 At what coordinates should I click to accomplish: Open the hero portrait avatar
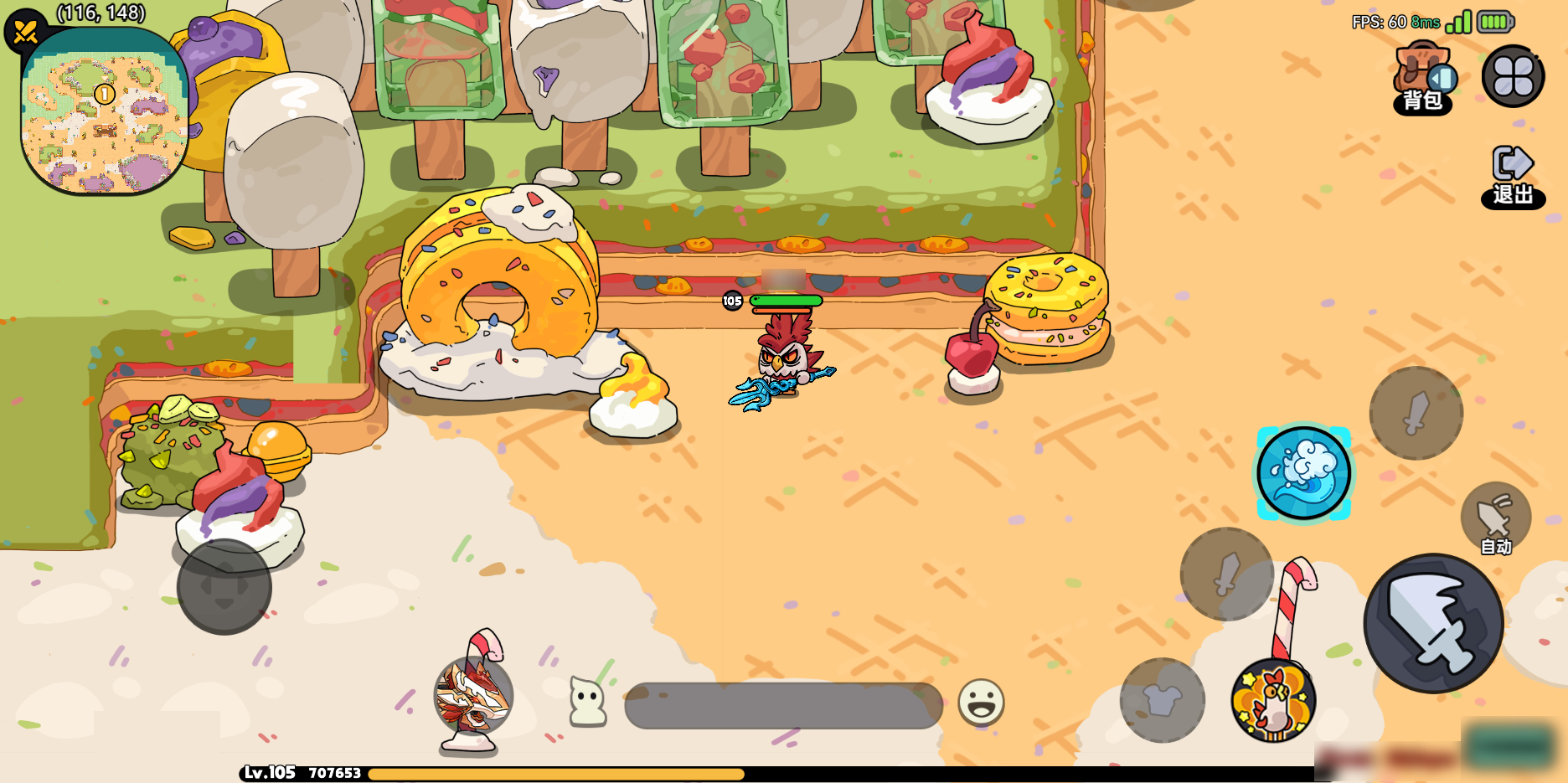tap(473, 695)
